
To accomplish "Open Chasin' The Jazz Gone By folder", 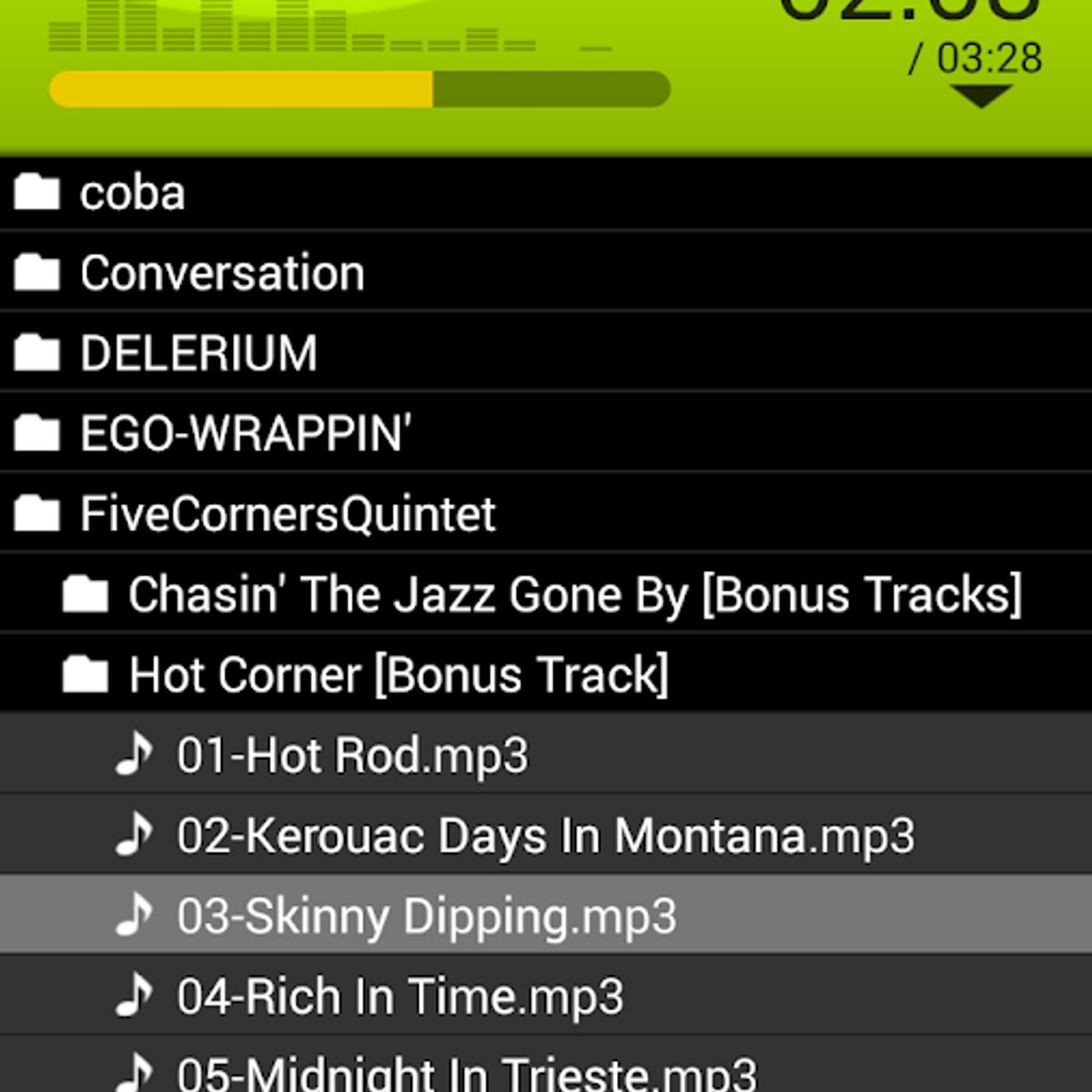I will pos(573,594).
